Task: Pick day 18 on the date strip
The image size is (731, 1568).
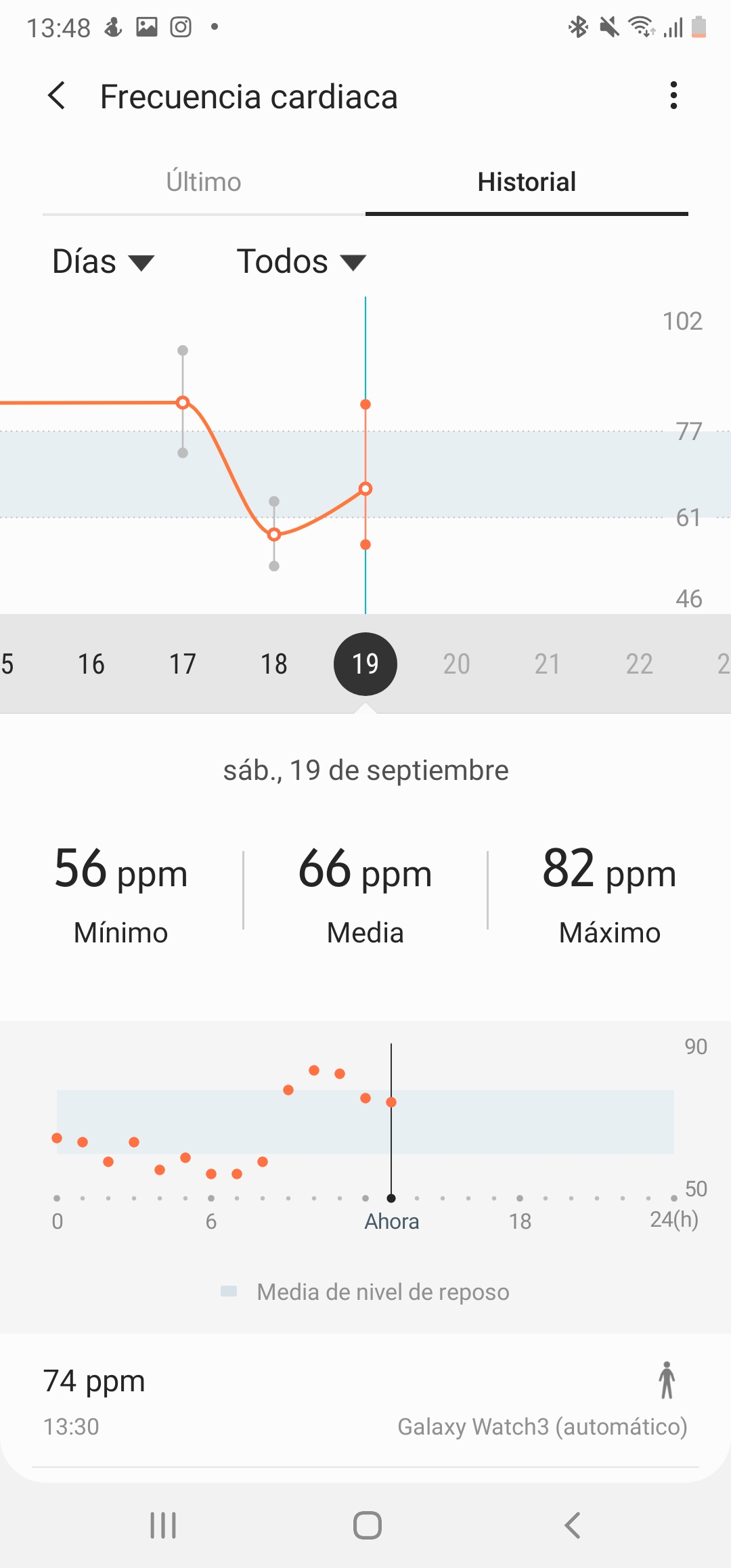Action: coord(274,664)
